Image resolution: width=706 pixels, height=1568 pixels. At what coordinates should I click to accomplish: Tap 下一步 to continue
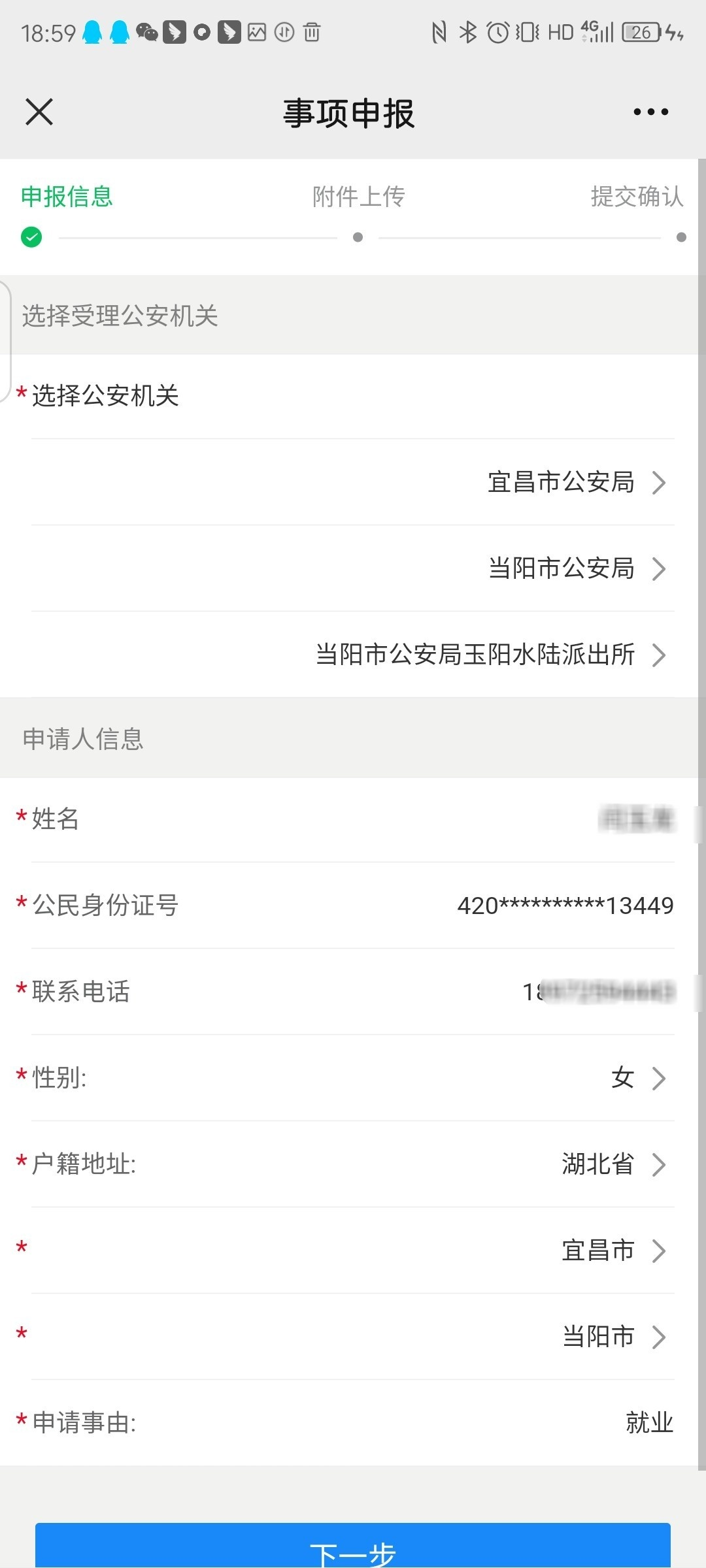pyautogui.click(x=353, y=1546)
